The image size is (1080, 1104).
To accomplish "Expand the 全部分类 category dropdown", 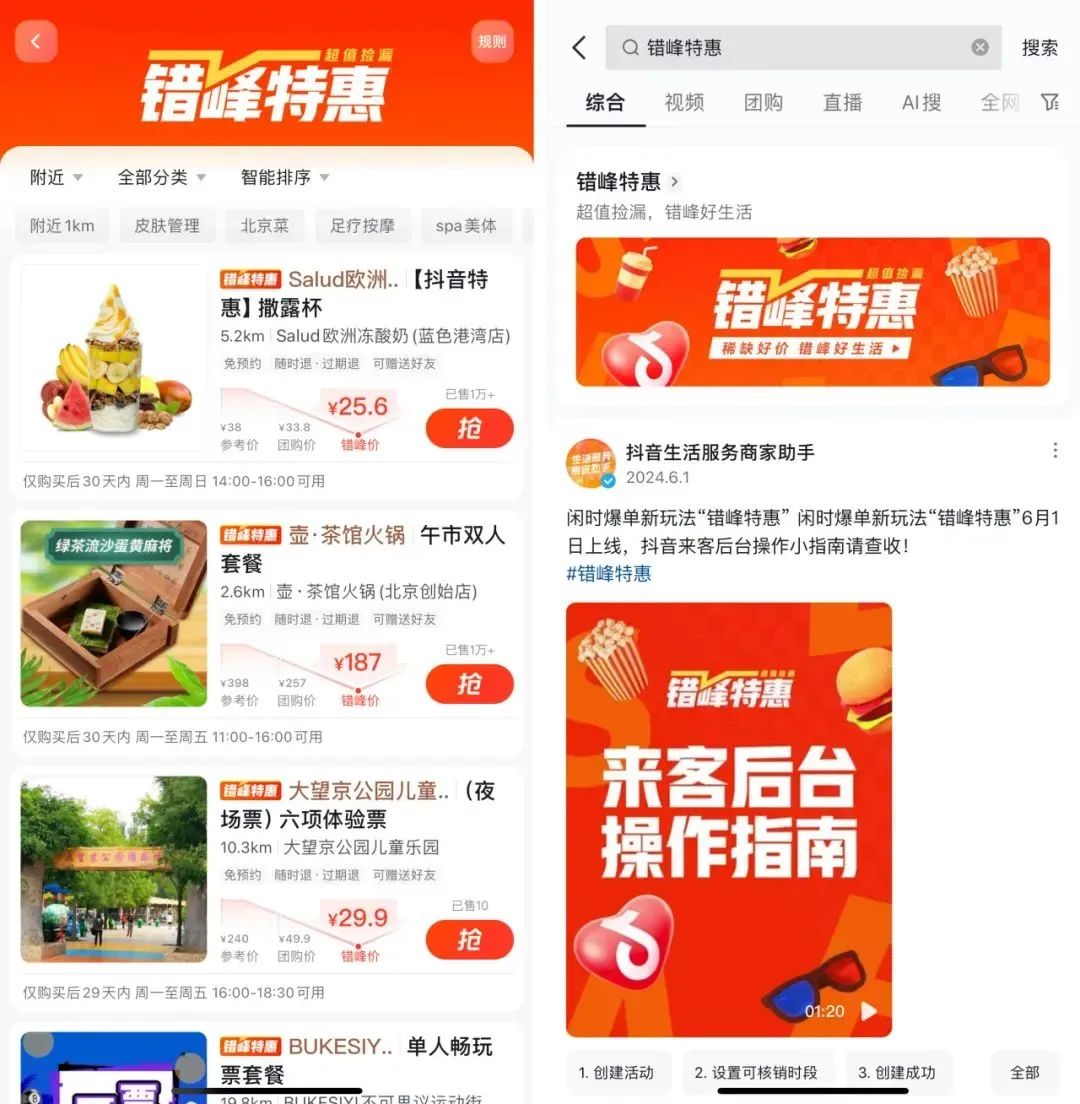I will click(161, 177).
